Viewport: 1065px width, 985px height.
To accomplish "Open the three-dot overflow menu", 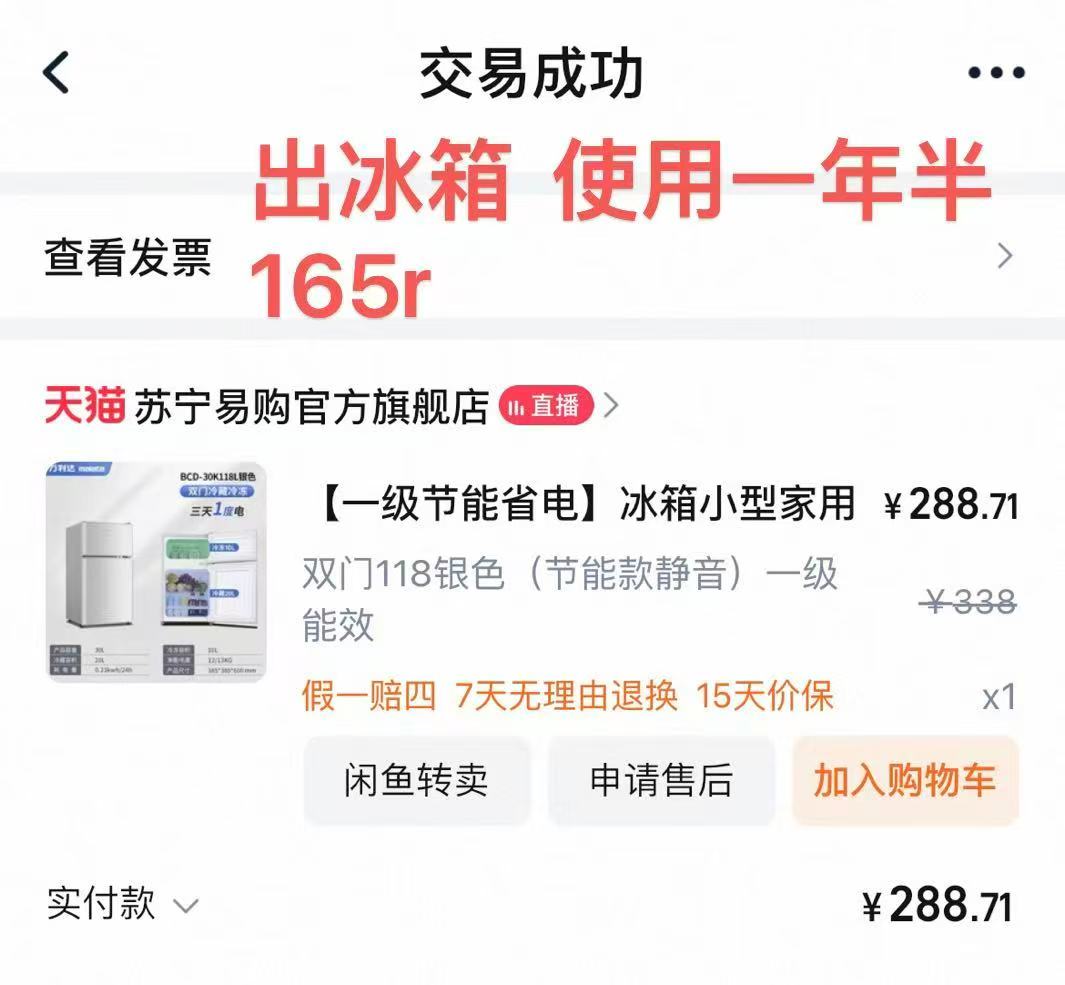I will tap(996, 74).
